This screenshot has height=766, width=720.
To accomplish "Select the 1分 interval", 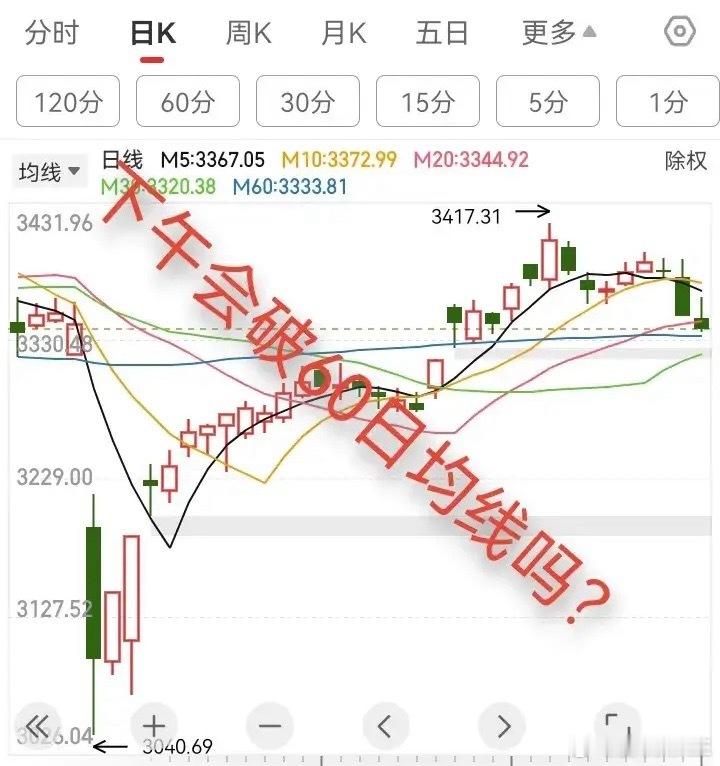I will click(667, 101).
